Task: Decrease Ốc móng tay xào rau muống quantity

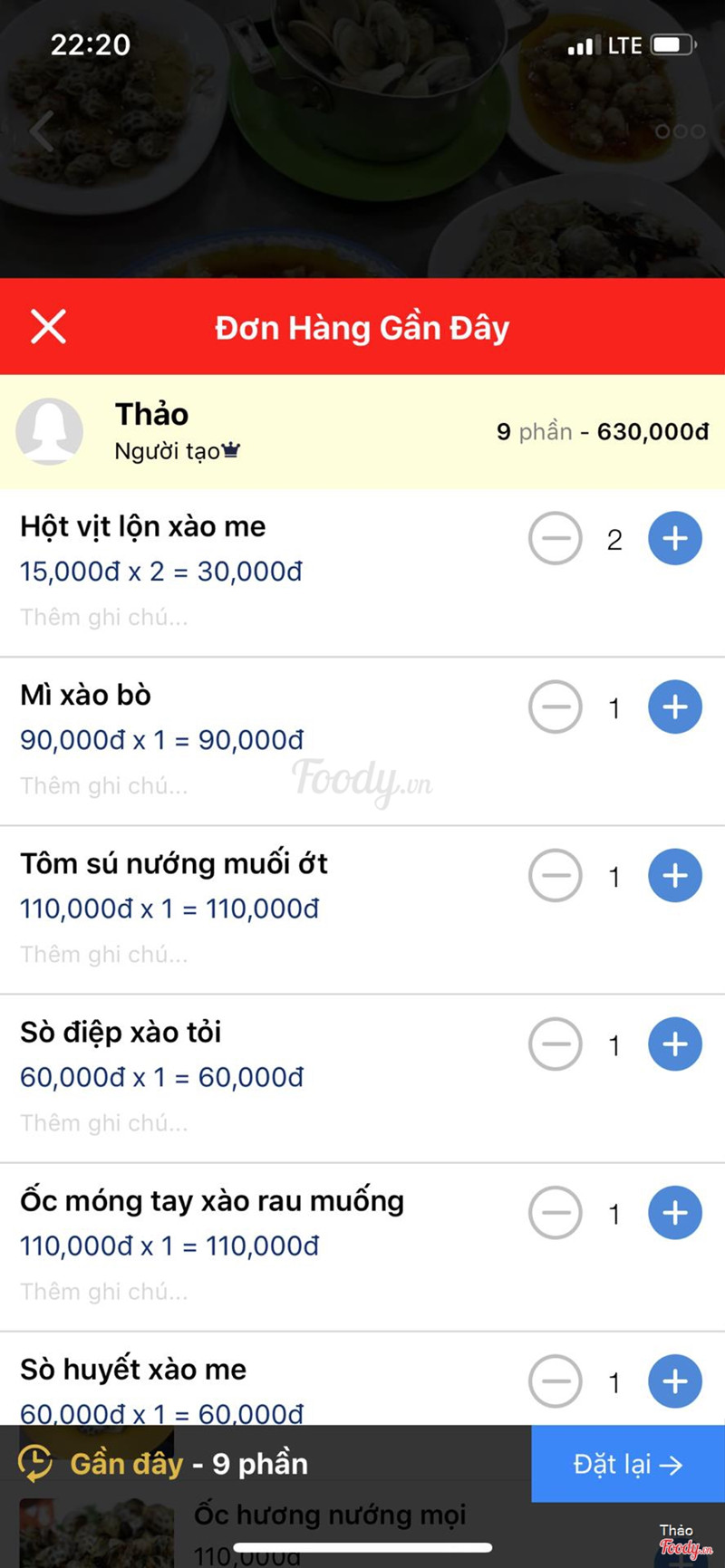Action: [x=555, y=1212]
